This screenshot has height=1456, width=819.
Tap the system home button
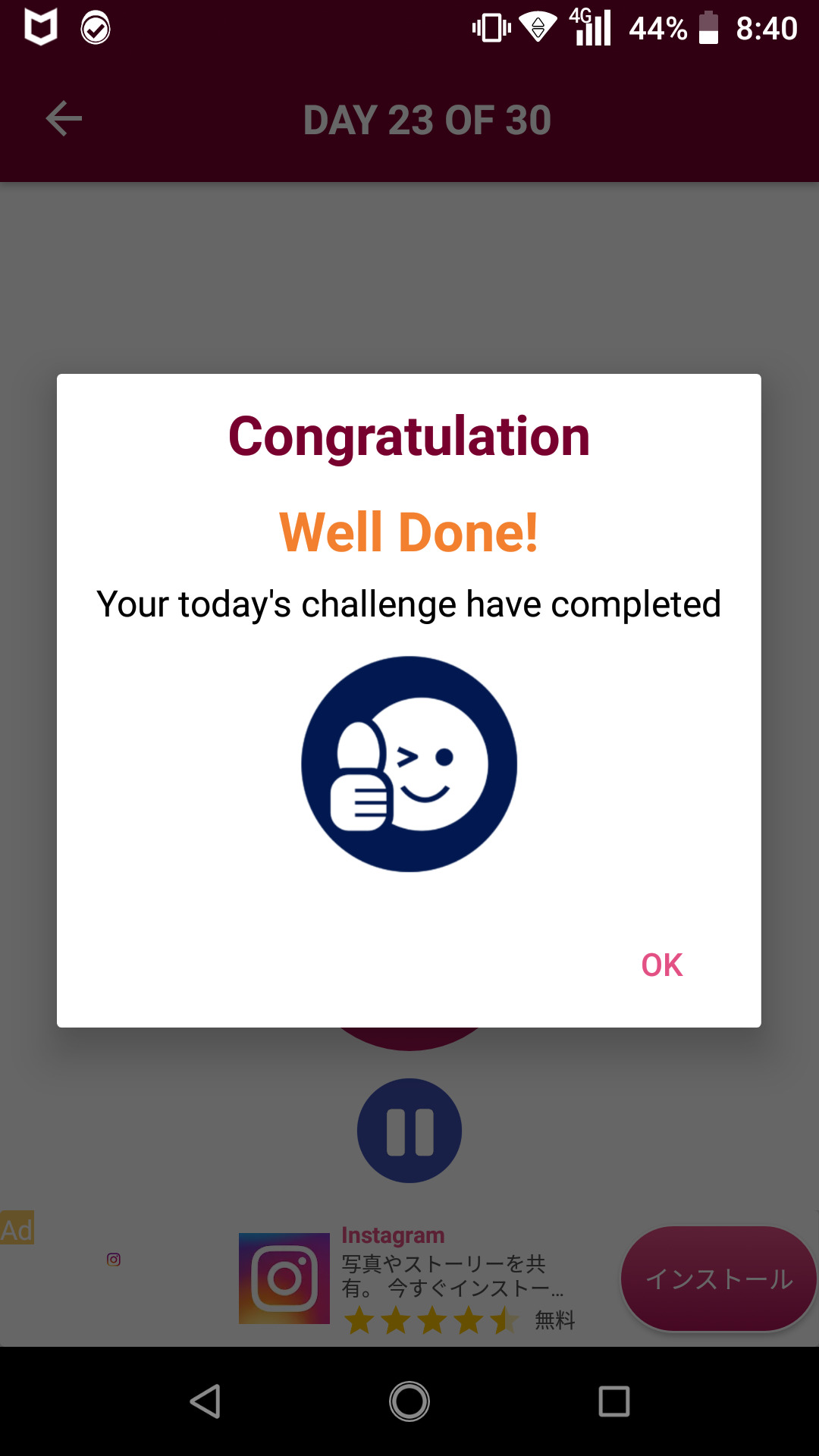click(x=409, y=1401)
